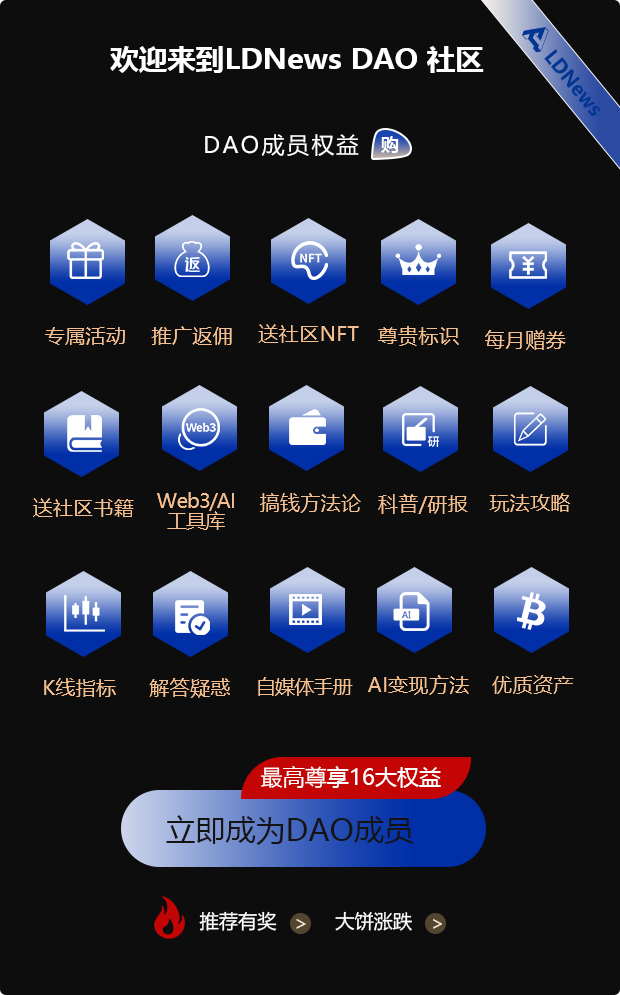Tap the 购 badge beside DAO成员权益
620x995 pixels.
[x=391, y=145]
